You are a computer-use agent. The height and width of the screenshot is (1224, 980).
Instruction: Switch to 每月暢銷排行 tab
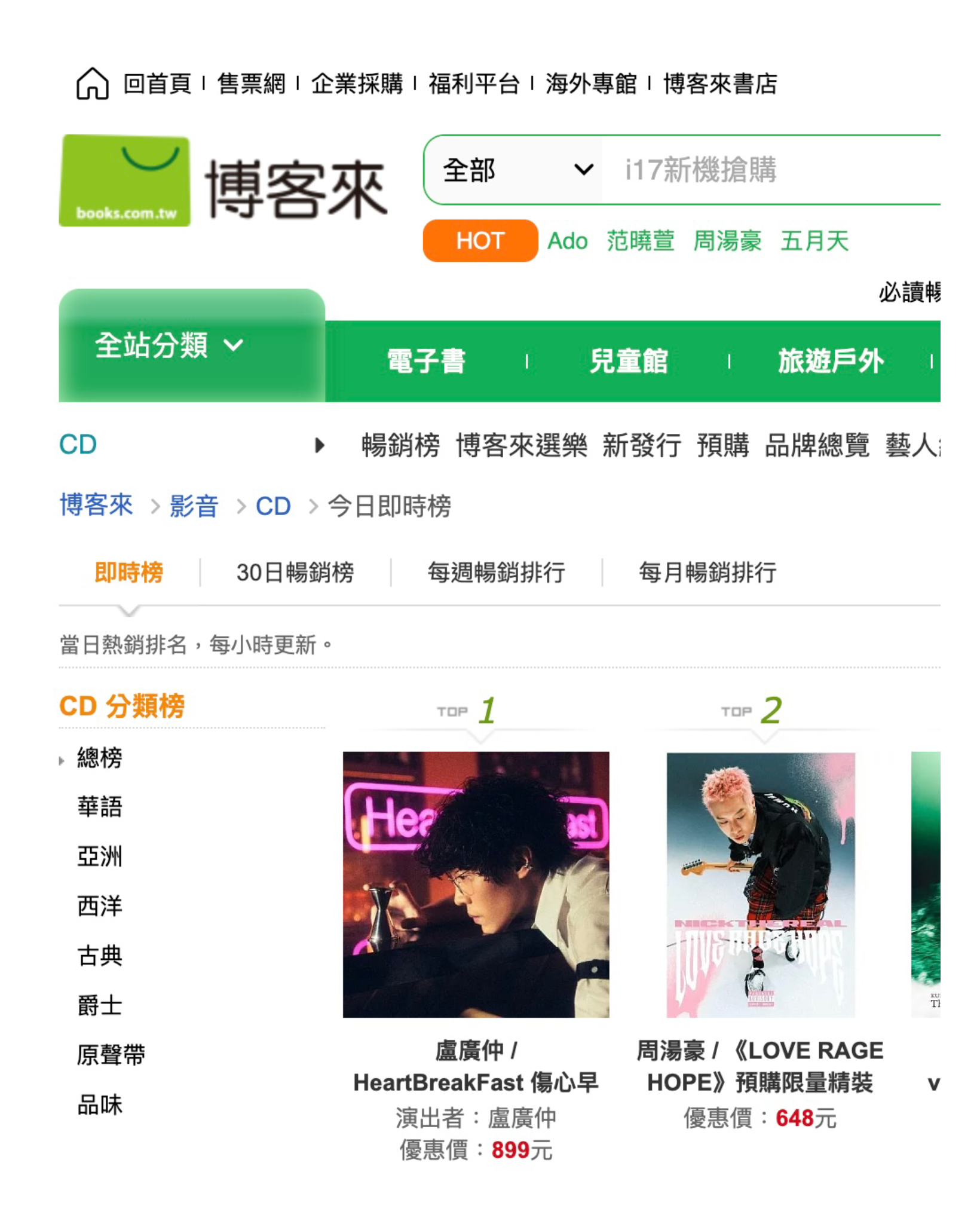click(x=707, y=573)
